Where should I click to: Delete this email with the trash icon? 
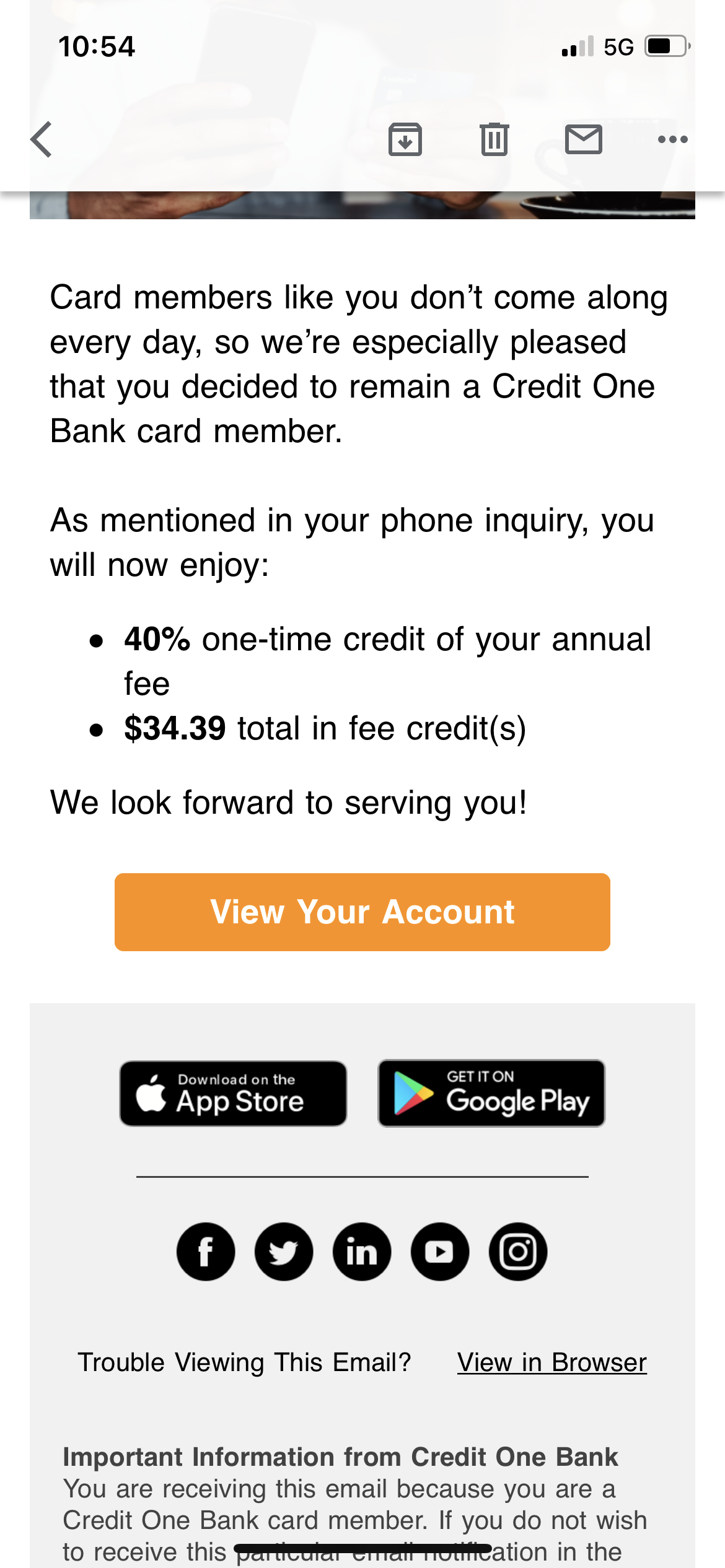pos(494,139)
